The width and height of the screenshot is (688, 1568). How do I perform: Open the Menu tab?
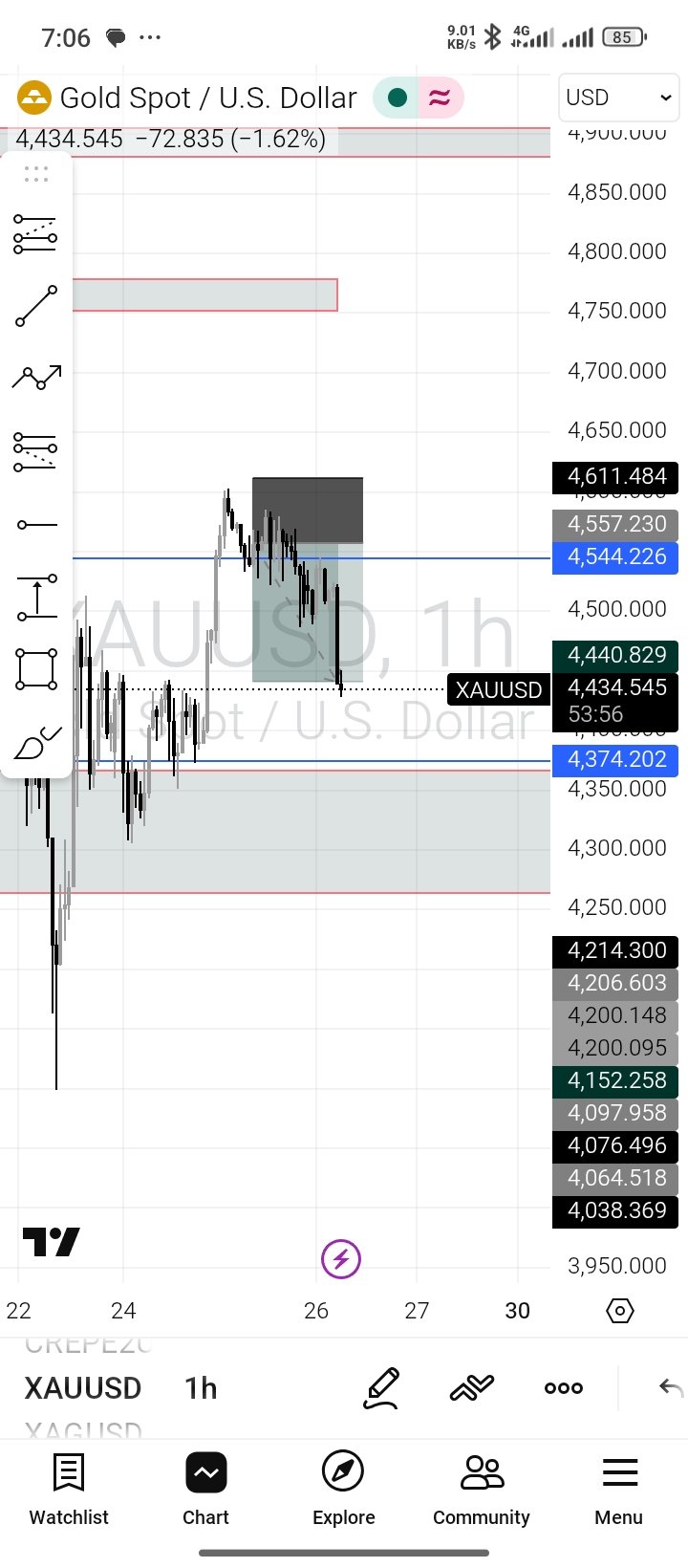[619, 1490]
